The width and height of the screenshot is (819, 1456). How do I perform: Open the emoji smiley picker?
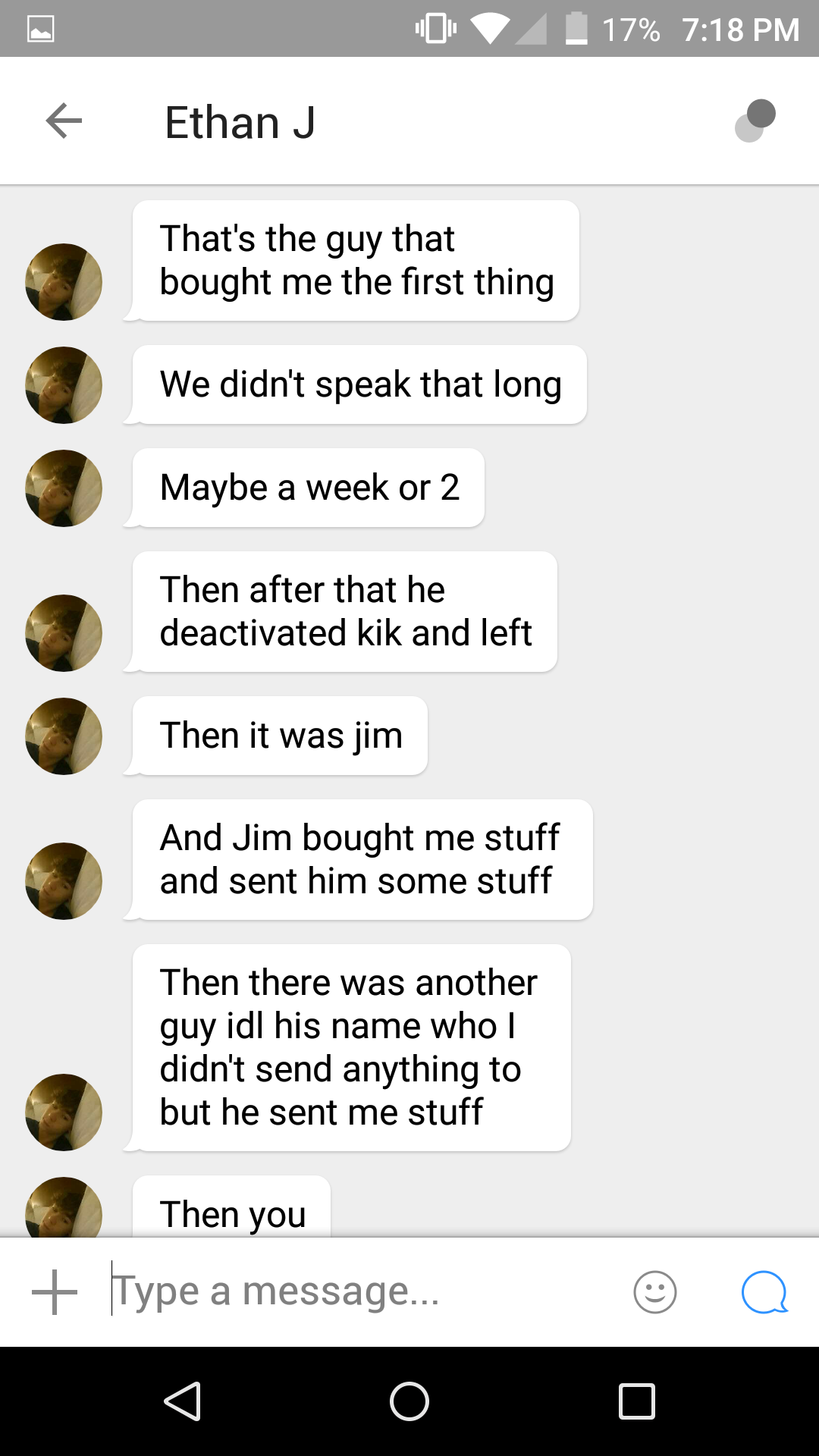pyautogui.click(x=654, y=1291)
